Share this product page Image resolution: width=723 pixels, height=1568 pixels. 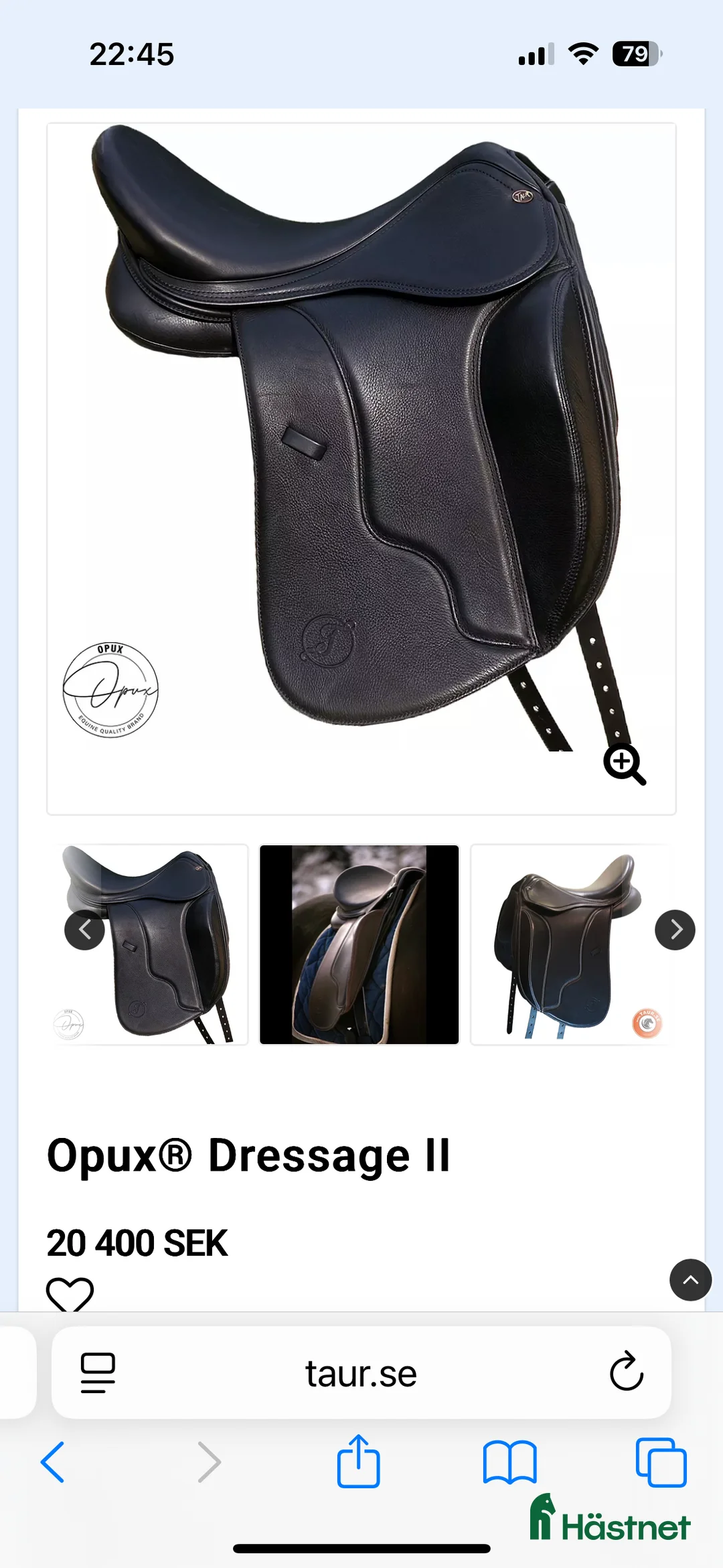coord(358,1462)
